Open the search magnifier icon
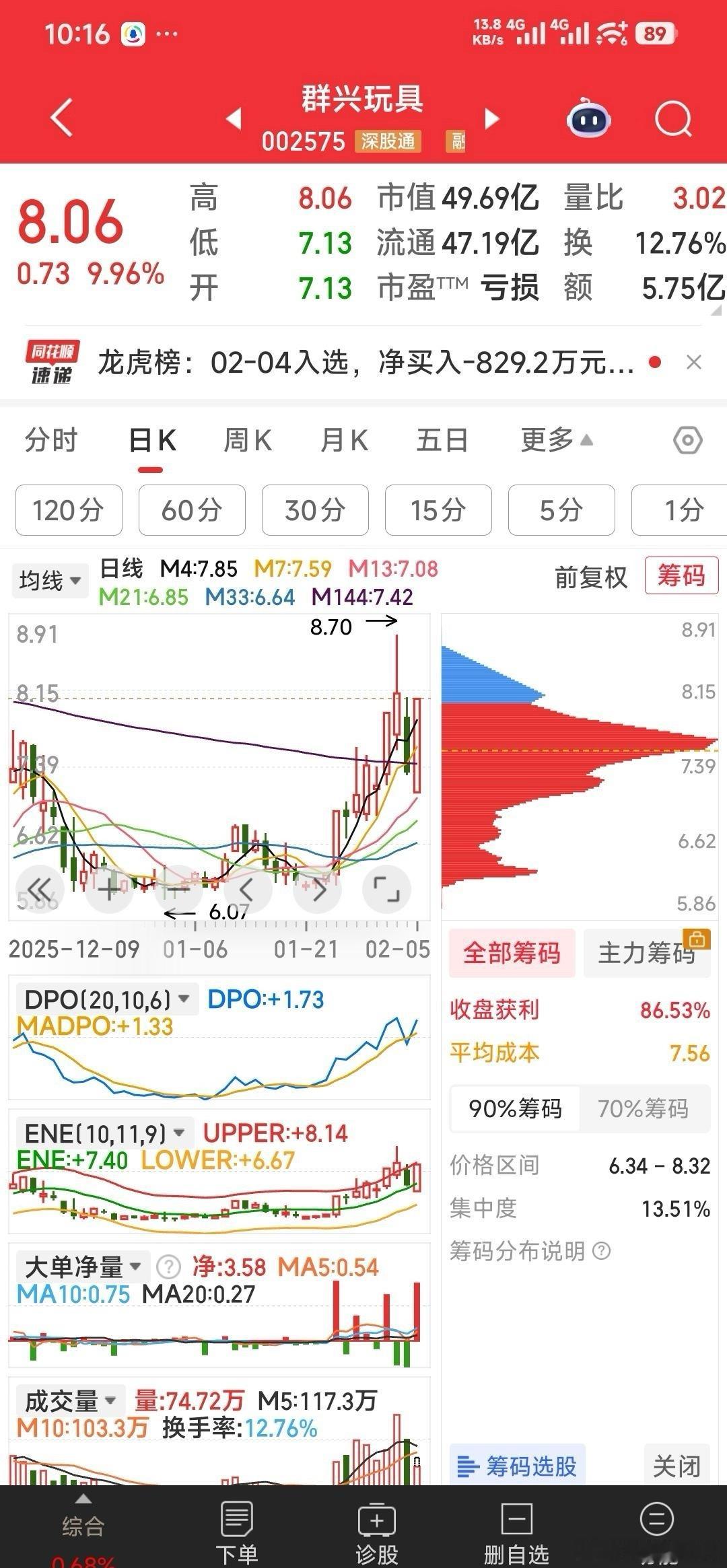Viewport: 727px width, 1568px height. [672, 119]
